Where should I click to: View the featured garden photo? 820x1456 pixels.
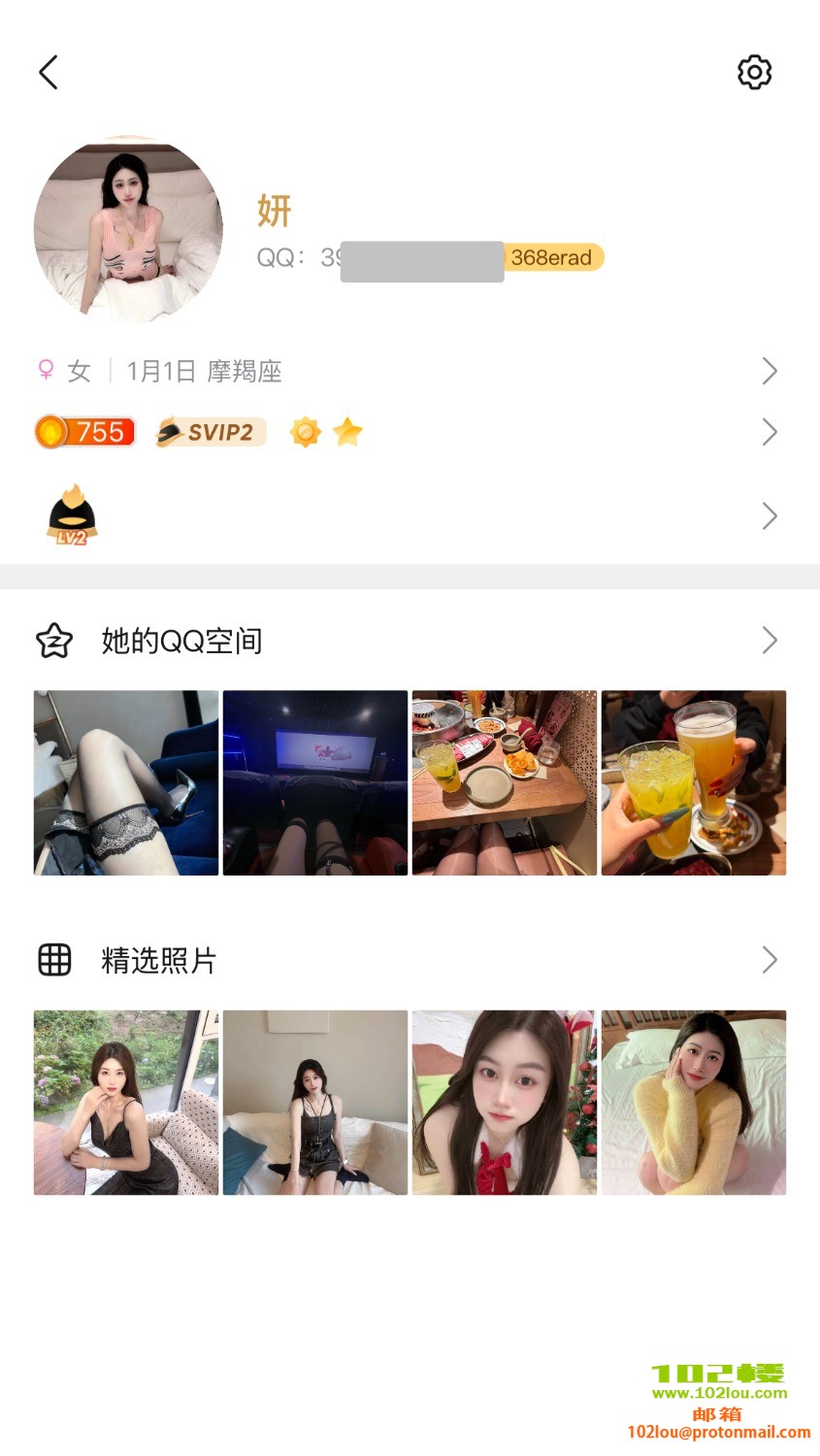pyautogui.click(x=126, y=1102)
